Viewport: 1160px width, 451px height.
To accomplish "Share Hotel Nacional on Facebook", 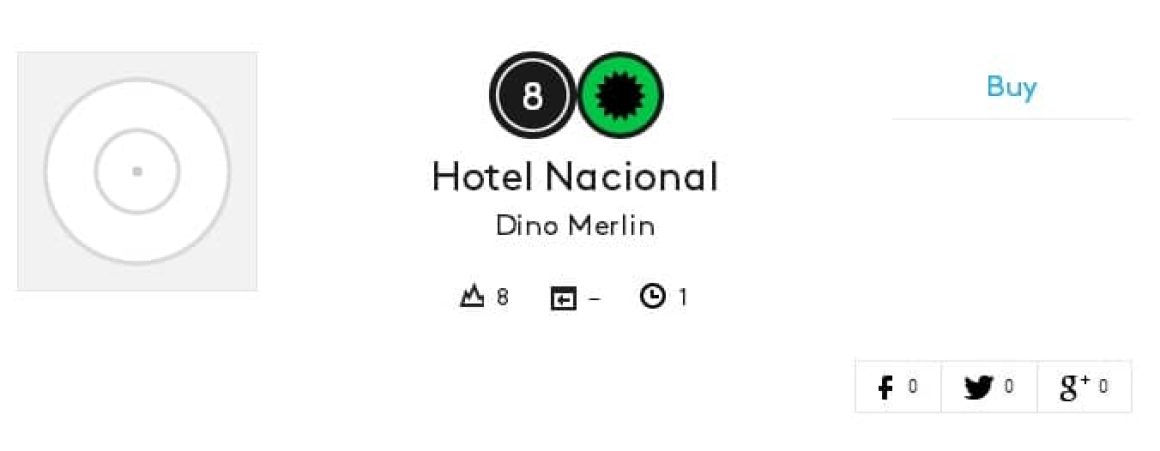I will pyautogui.click(x=897, y=387).
